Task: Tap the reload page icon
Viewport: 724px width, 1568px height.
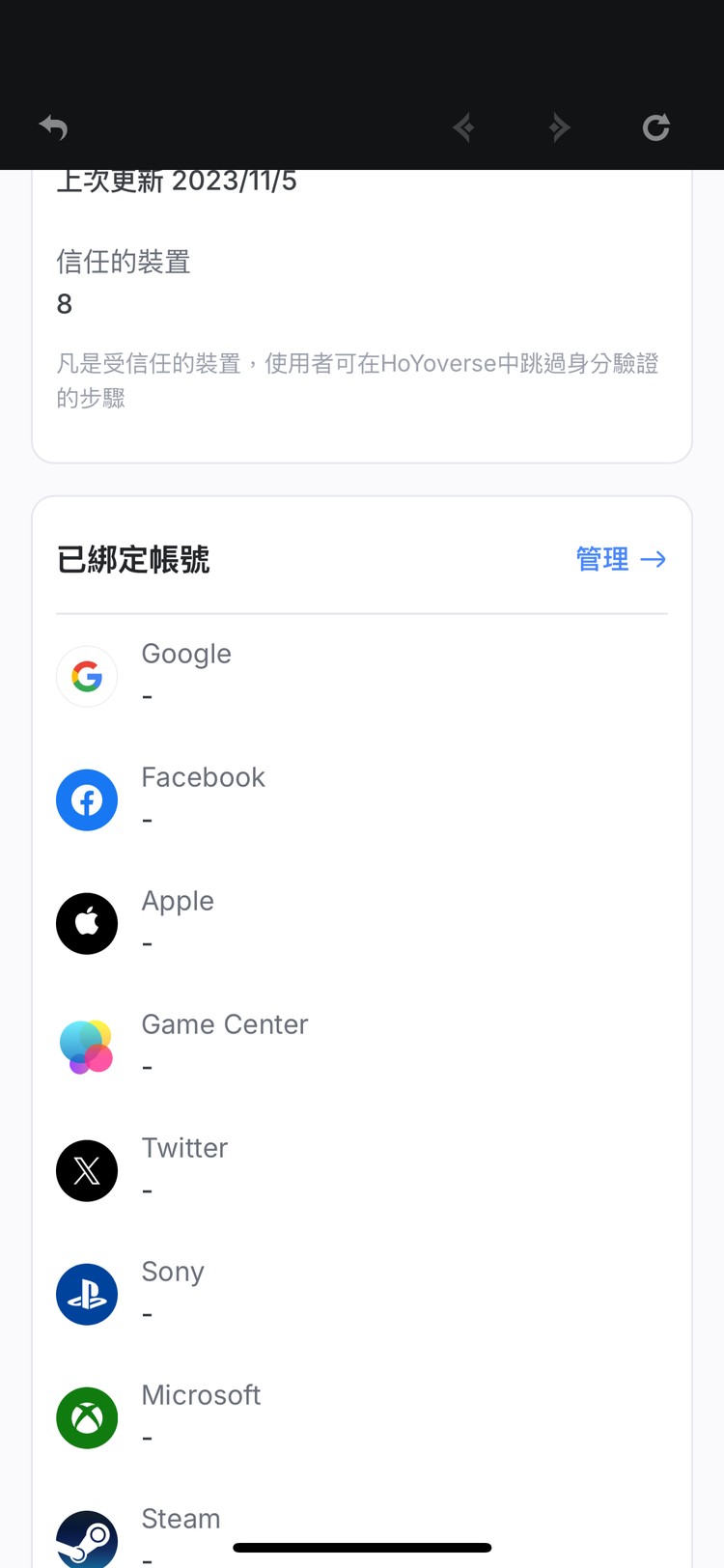Action: tap(656, 126)
